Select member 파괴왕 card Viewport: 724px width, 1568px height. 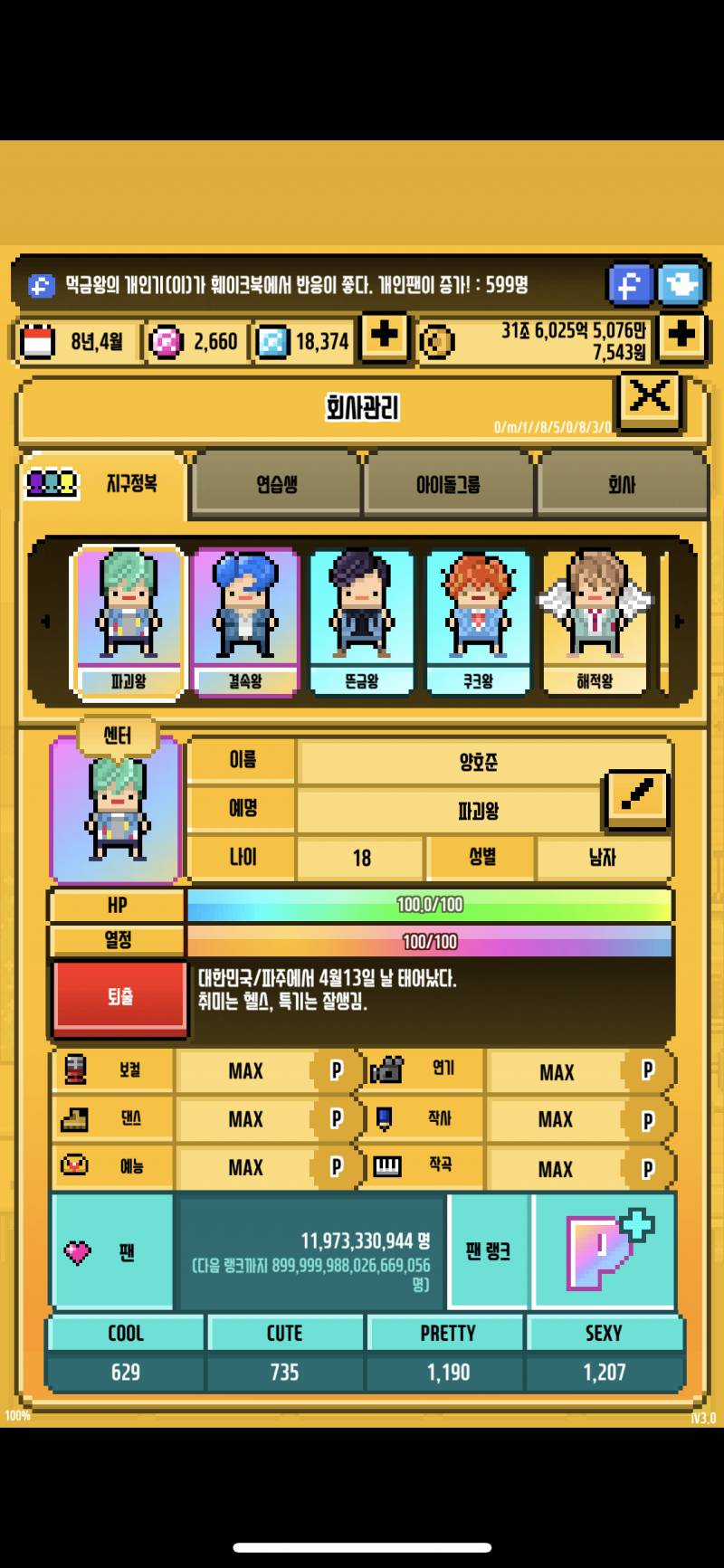point(128,622)
